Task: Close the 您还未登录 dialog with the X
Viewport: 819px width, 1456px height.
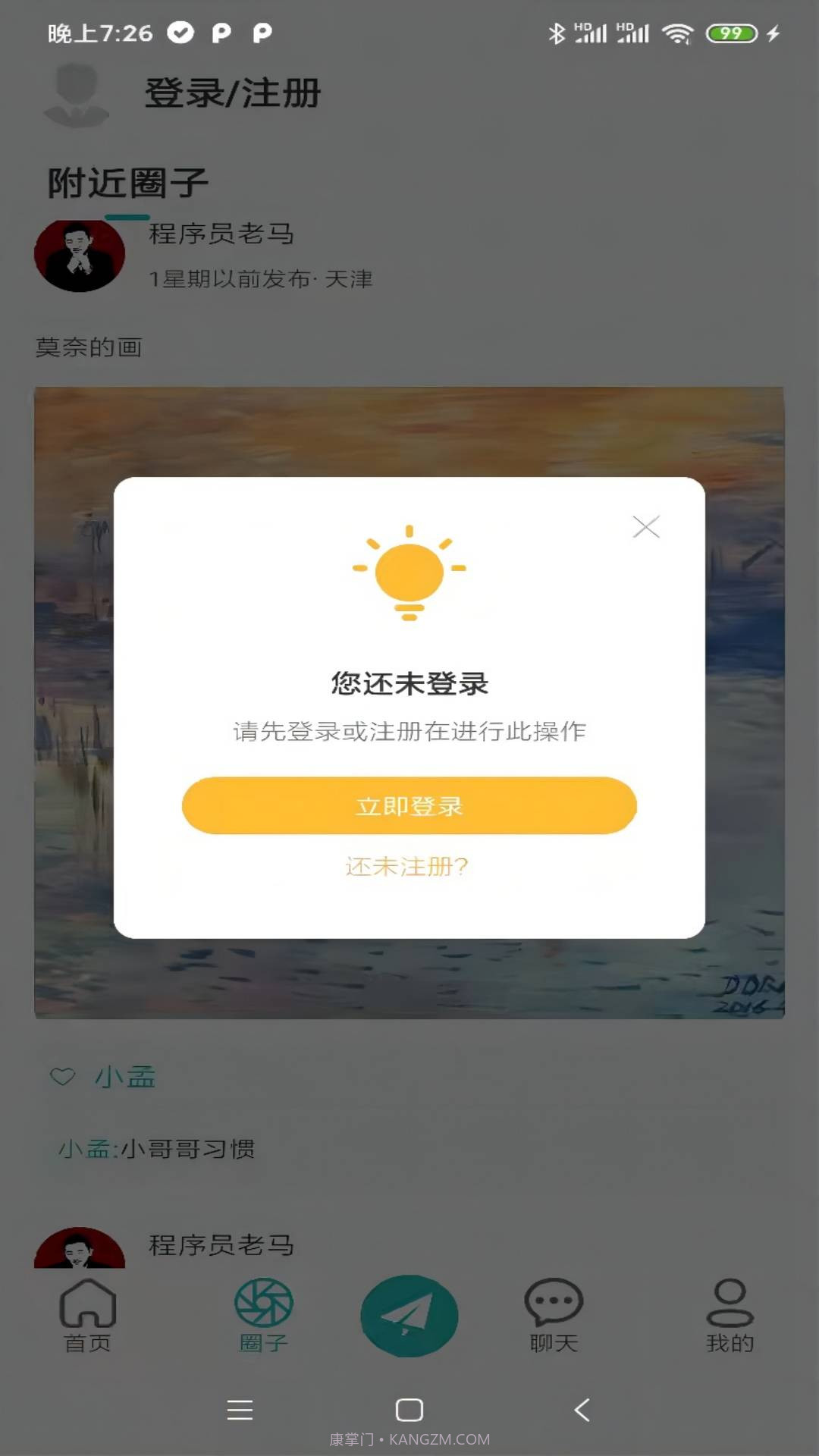Action: pyautogui.click(x=645, y=527)
